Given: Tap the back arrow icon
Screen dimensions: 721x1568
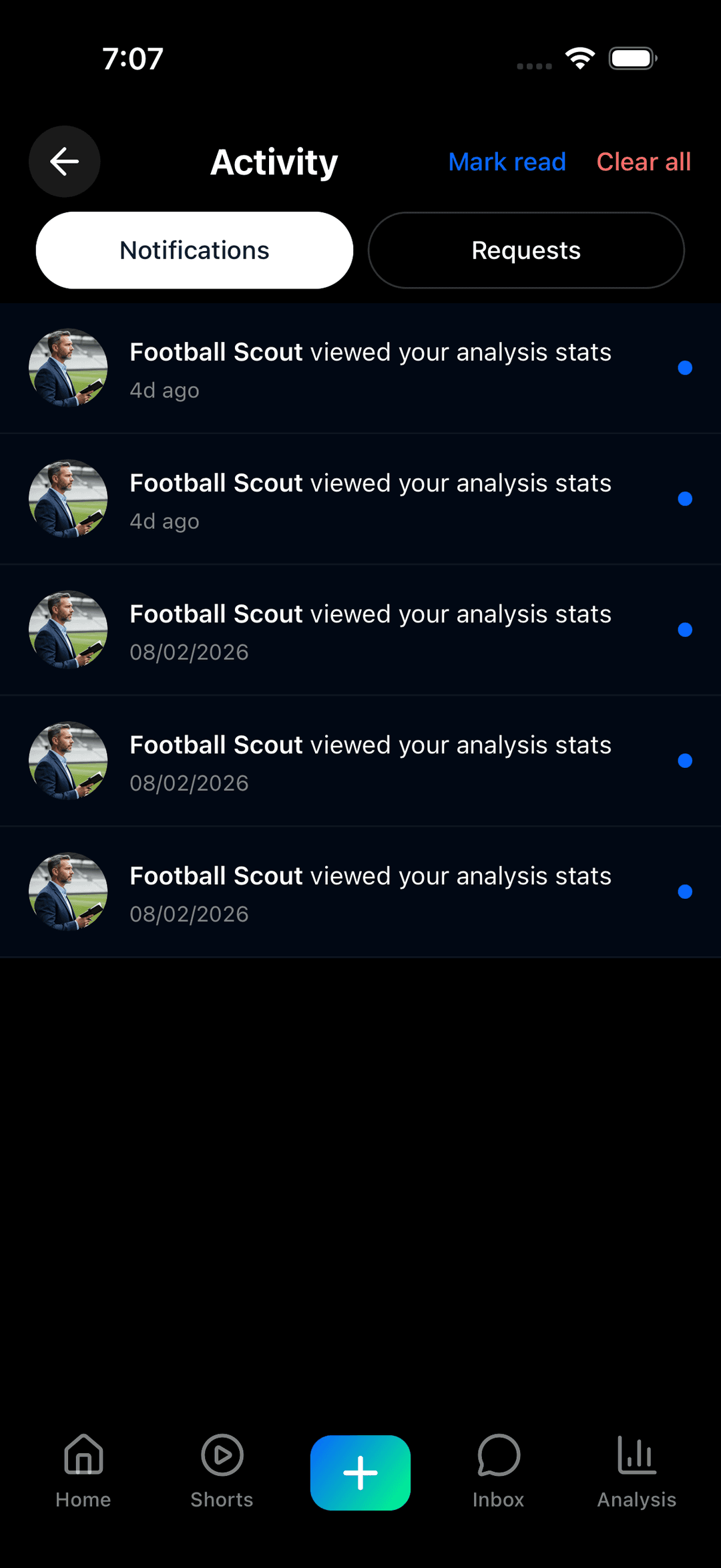Looking at the screenshot, I should (x=64, y=161).
